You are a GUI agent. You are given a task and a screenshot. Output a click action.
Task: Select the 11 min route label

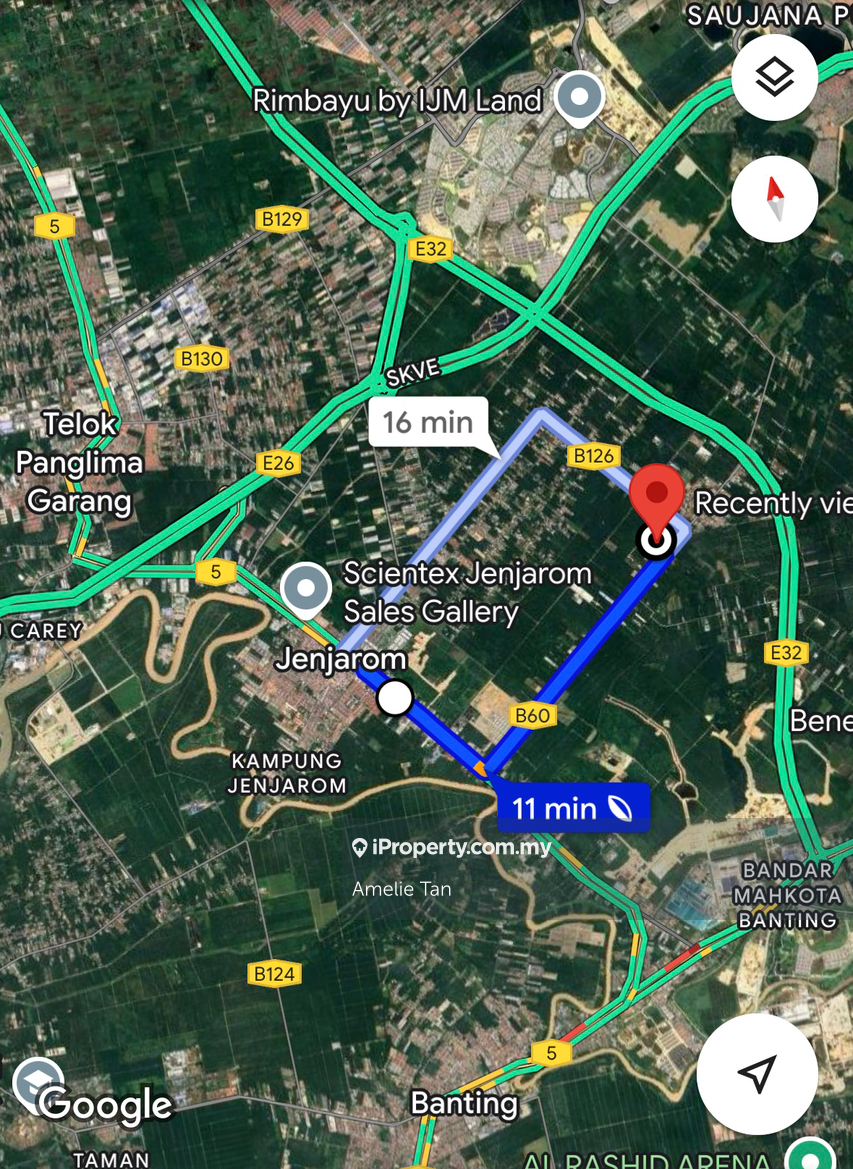[573, 807]
